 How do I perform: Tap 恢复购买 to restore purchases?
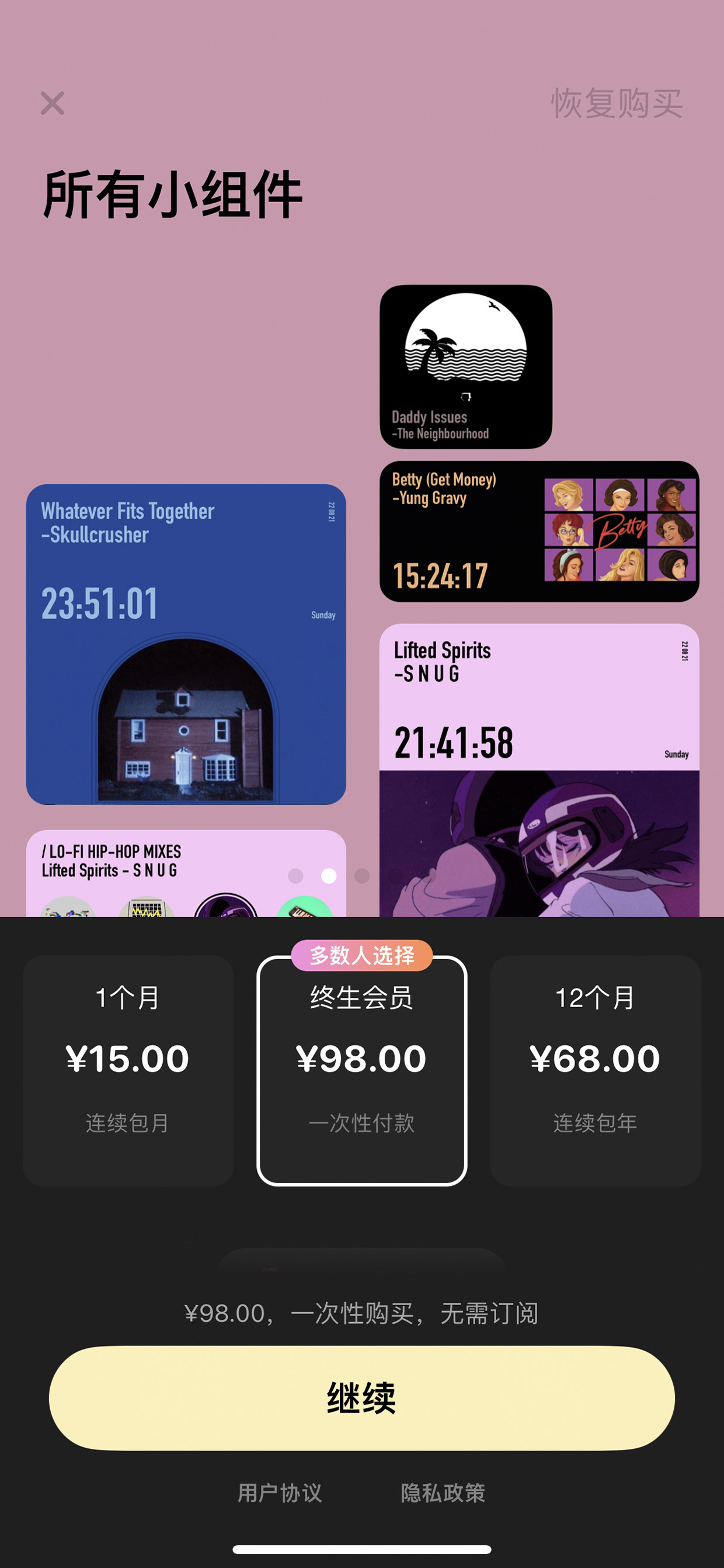tap(617, 103)
